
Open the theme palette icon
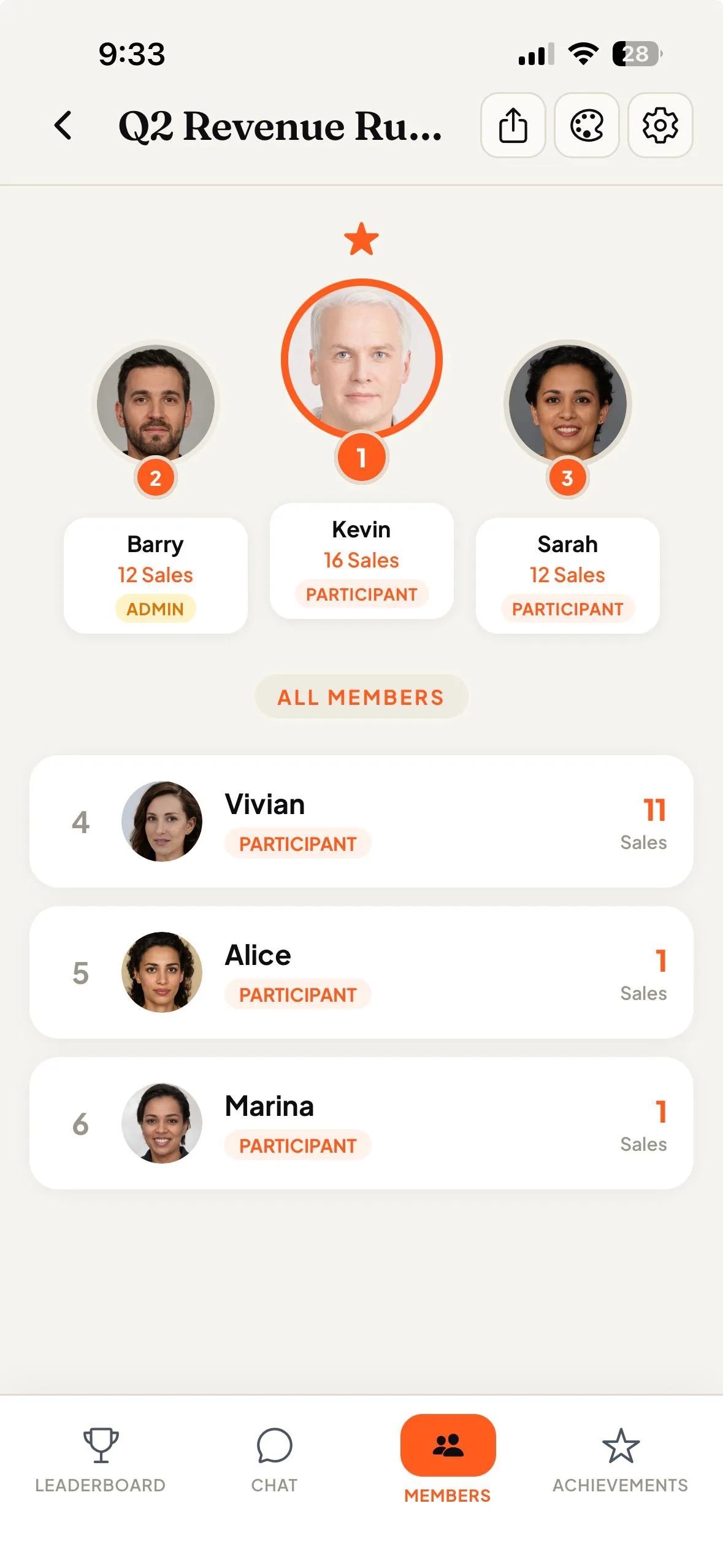click(587, 125)
